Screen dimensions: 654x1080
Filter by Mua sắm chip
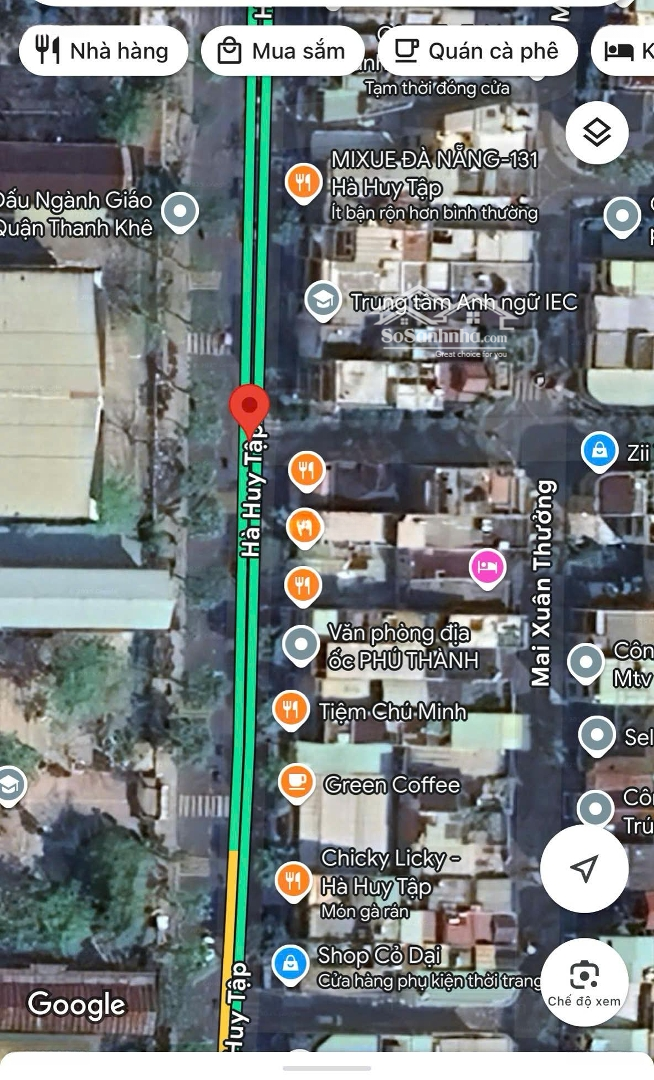click(282, 51)
